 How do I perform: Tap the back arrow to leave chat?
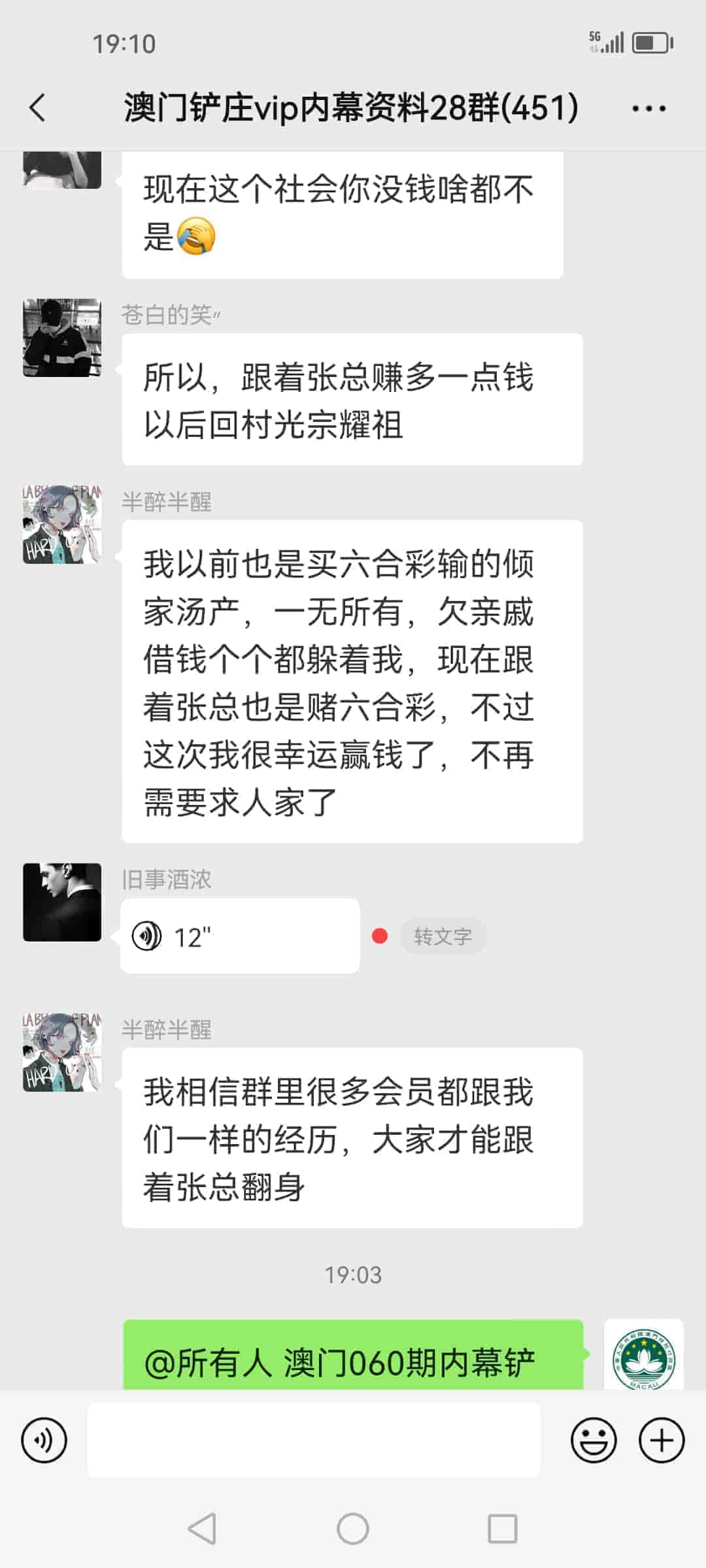(x=37, y=108)
